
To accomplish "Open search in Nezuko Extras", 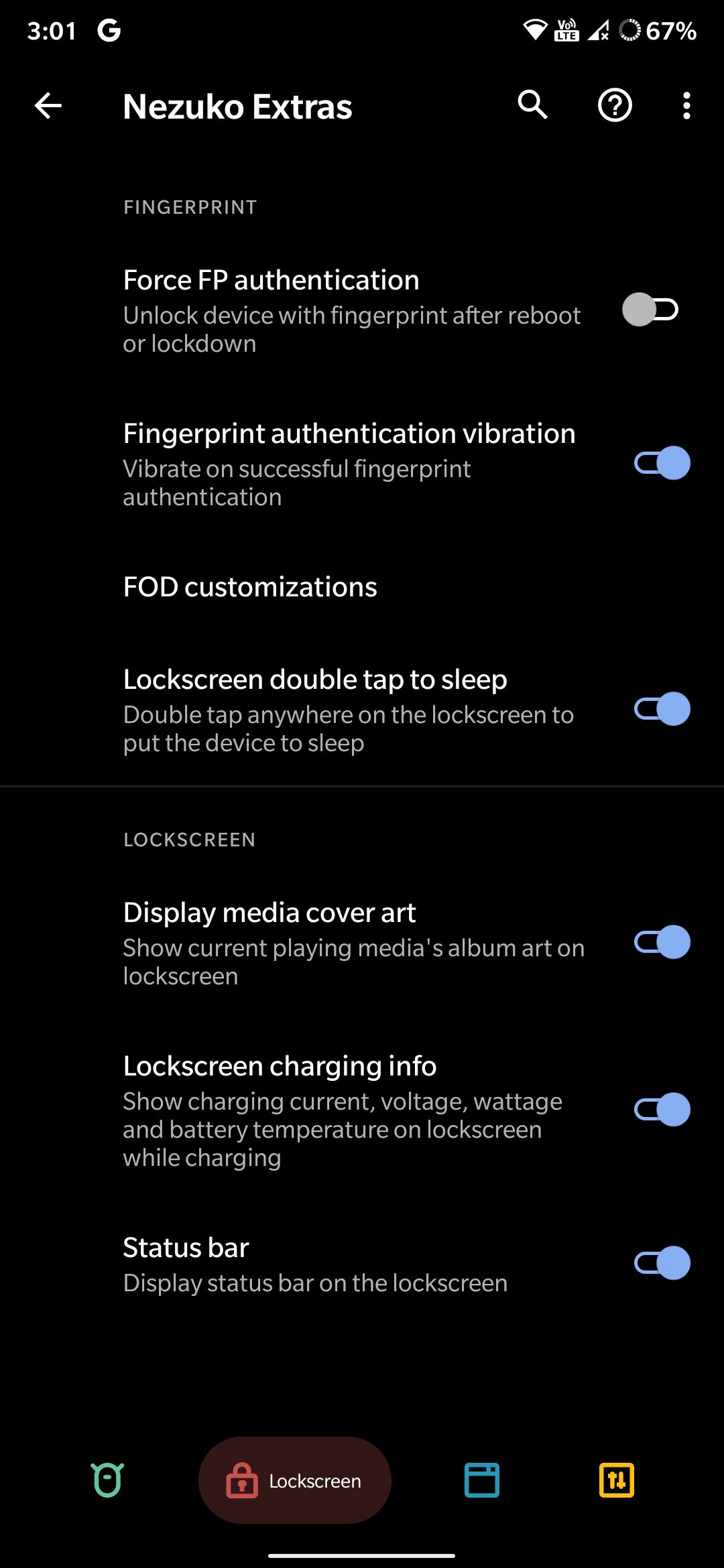I will 533,105.
